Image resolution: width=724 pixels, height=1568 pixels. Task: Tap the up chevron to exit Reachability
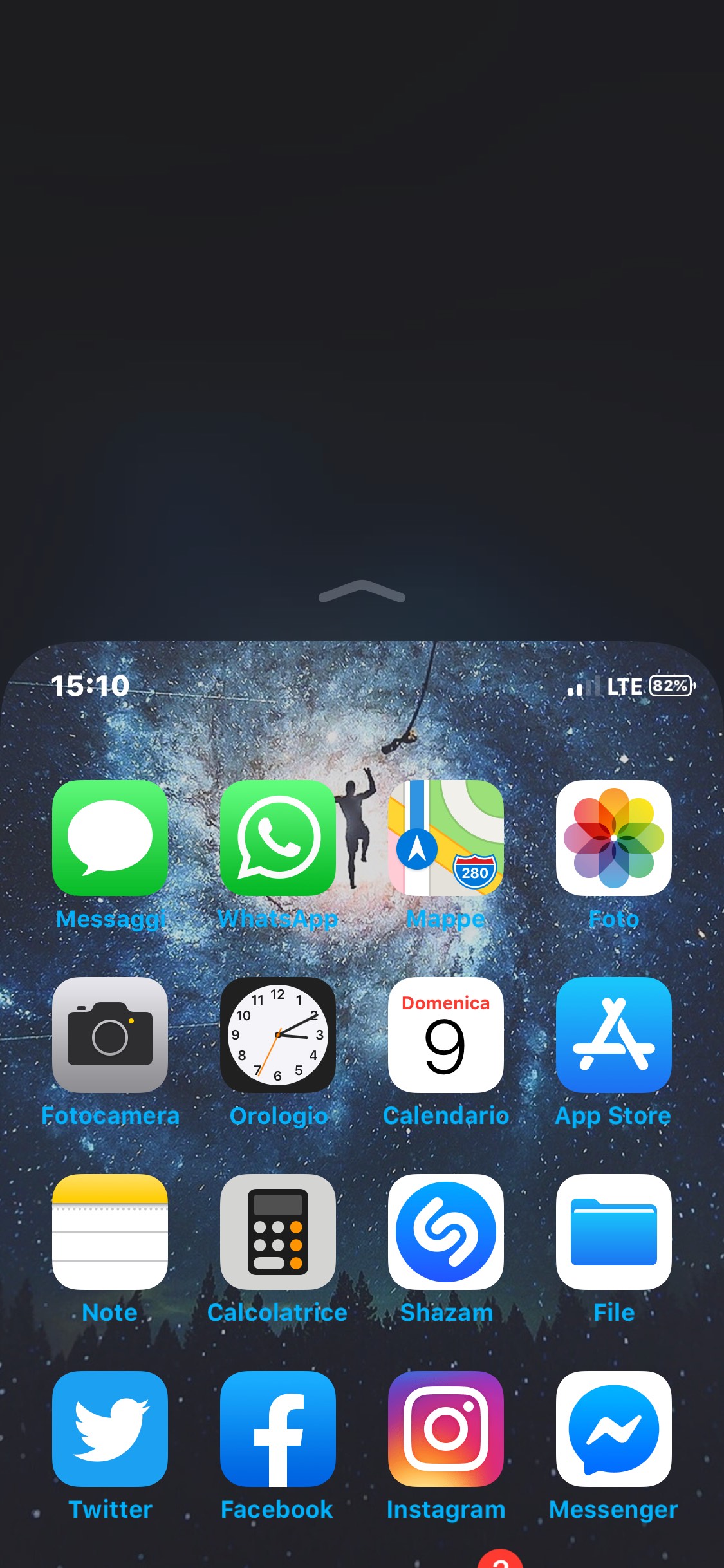point(362,591)
